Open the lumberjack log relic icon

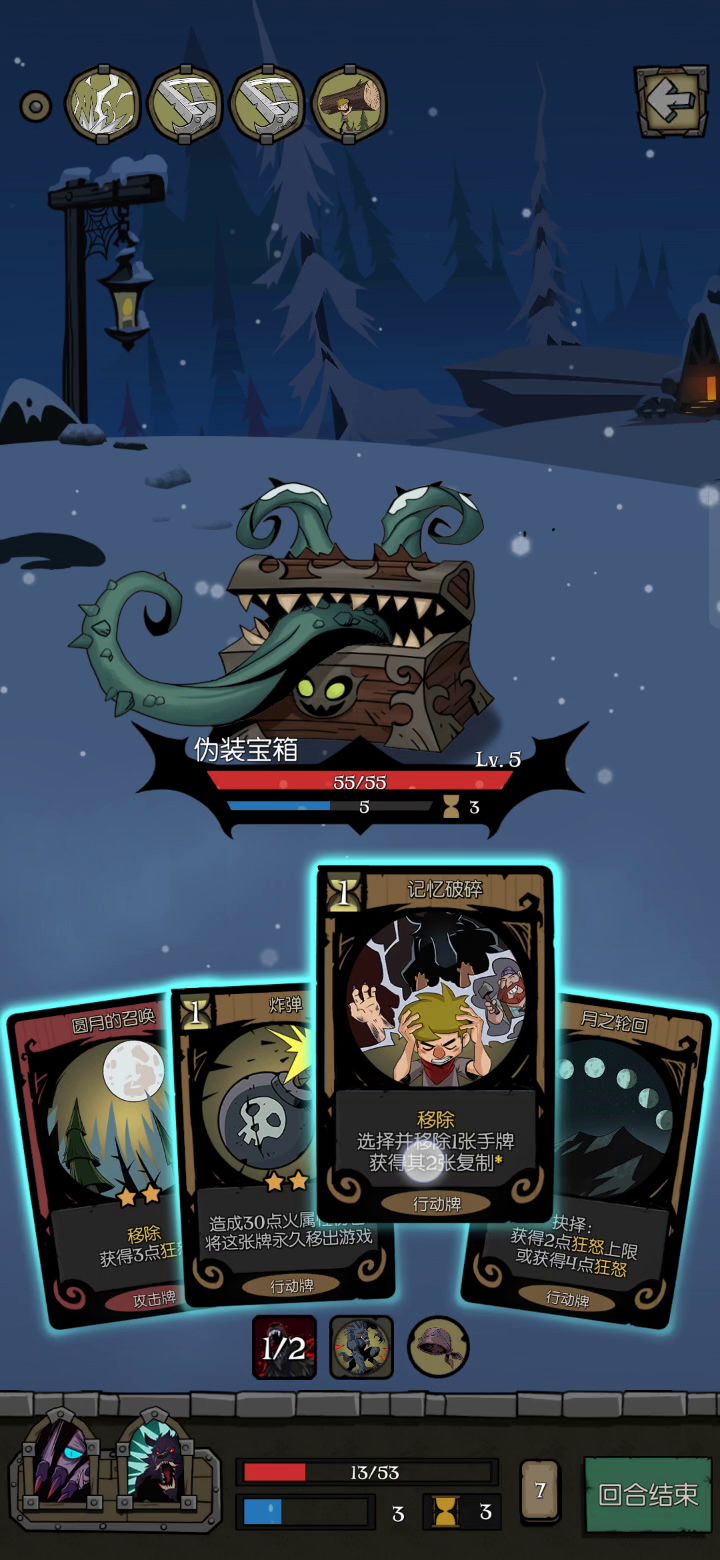click(349, 104)
